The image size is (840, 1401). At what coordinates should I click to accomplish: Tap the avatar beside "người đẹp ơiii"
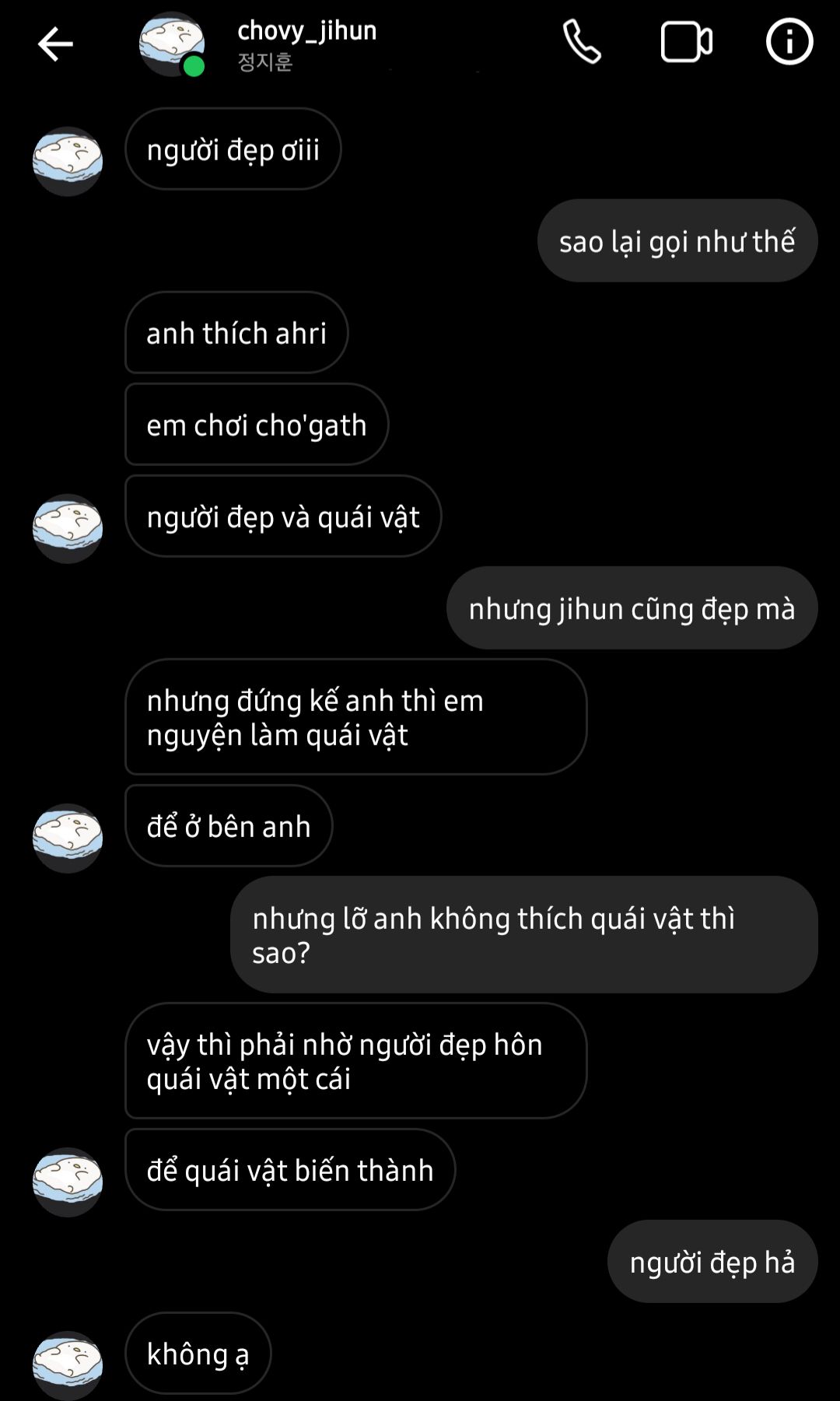coord(68,161)
